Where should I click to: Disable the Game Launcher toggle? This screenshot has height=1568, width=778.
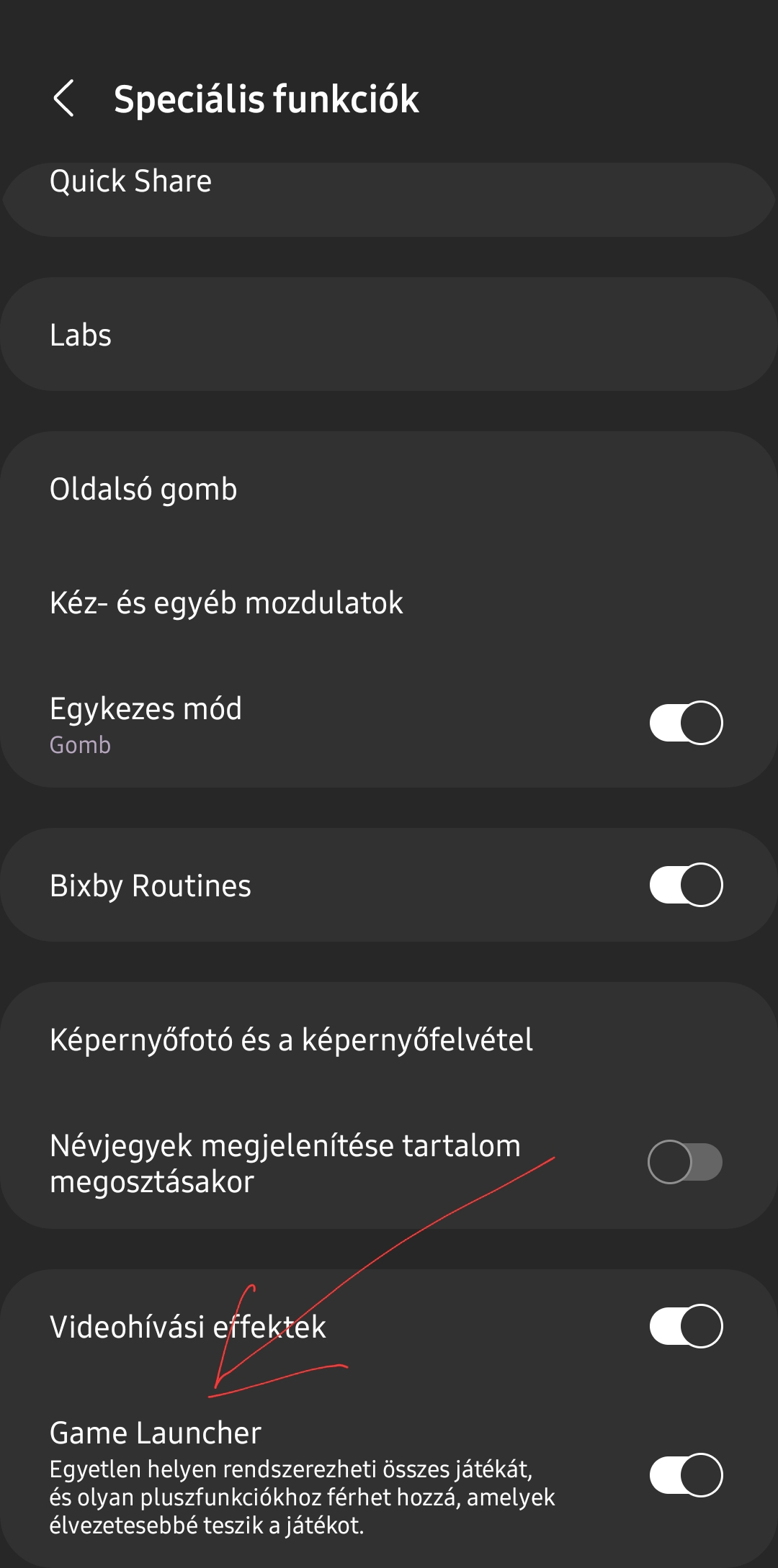[x=686, y=1475]
